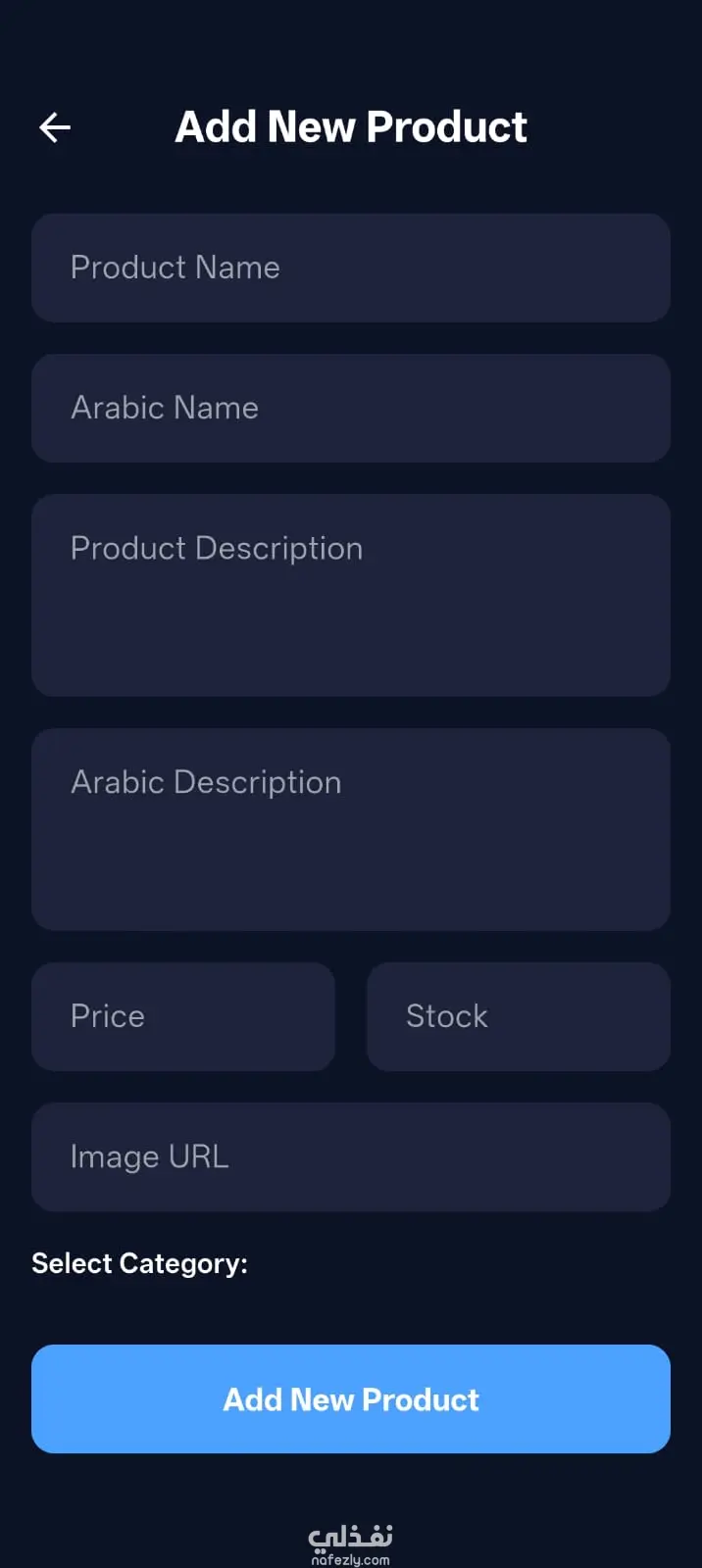The image size is (702, 1568).
Task: Tap the Arabic Description text area
Action: [x=351, y=829]
